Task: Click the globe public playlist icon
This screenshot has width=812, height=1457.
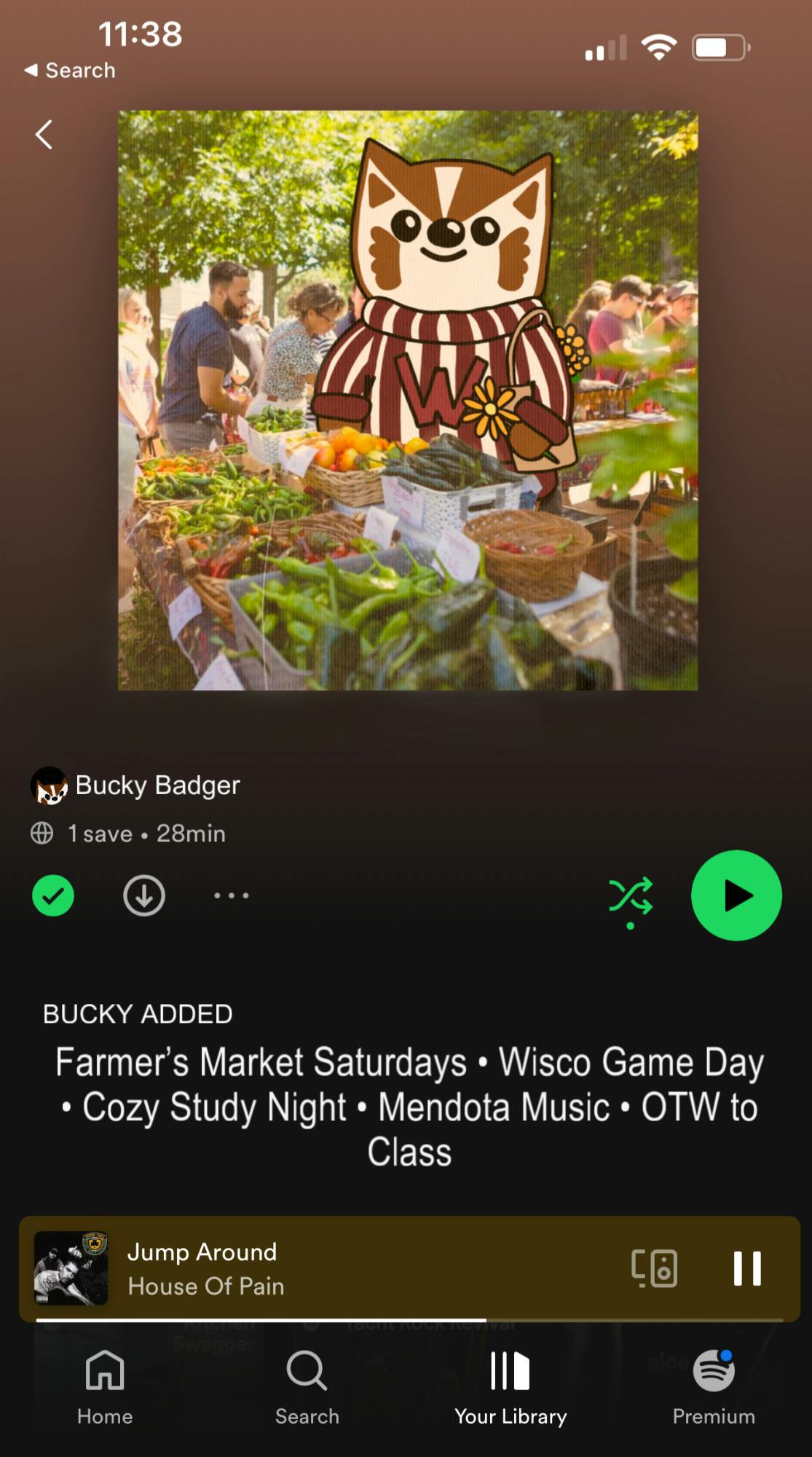Action: click(x=42, y=833)
